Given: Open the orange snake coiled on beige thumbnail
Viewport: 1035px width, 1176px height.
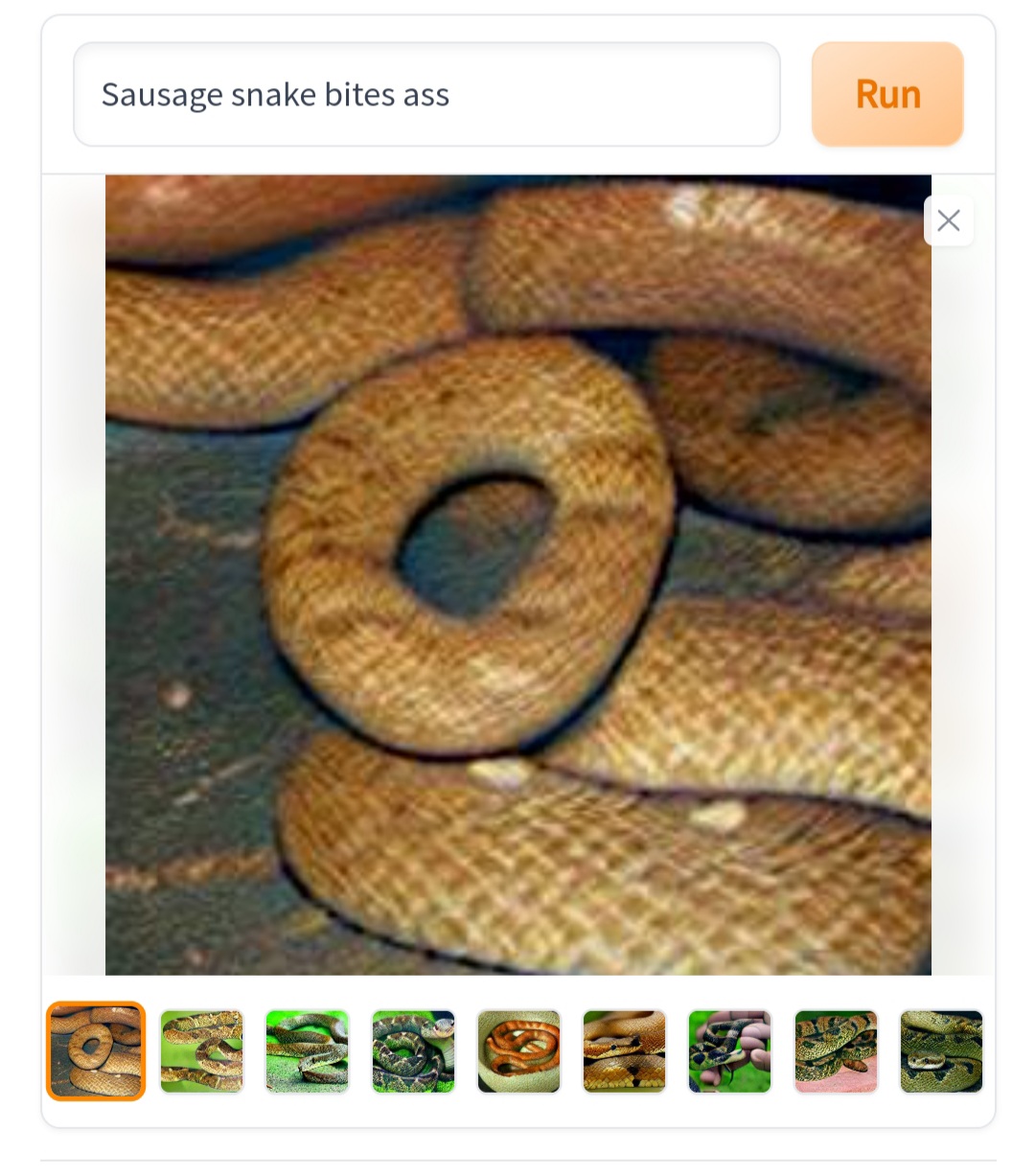Looking at the screenshot, I should (x=518, y=1051).
